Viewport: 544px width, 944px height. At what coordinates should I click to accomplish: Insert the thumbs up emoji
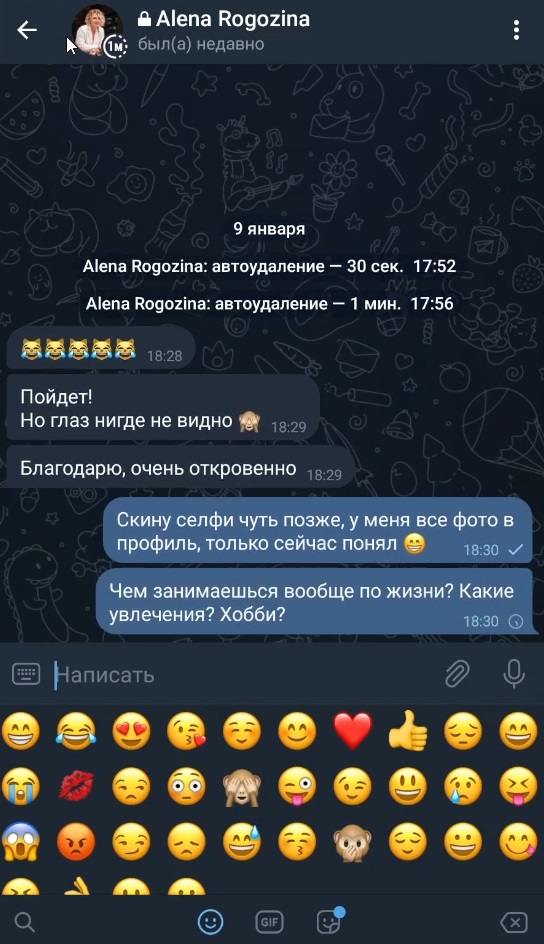tap(408, 731)
